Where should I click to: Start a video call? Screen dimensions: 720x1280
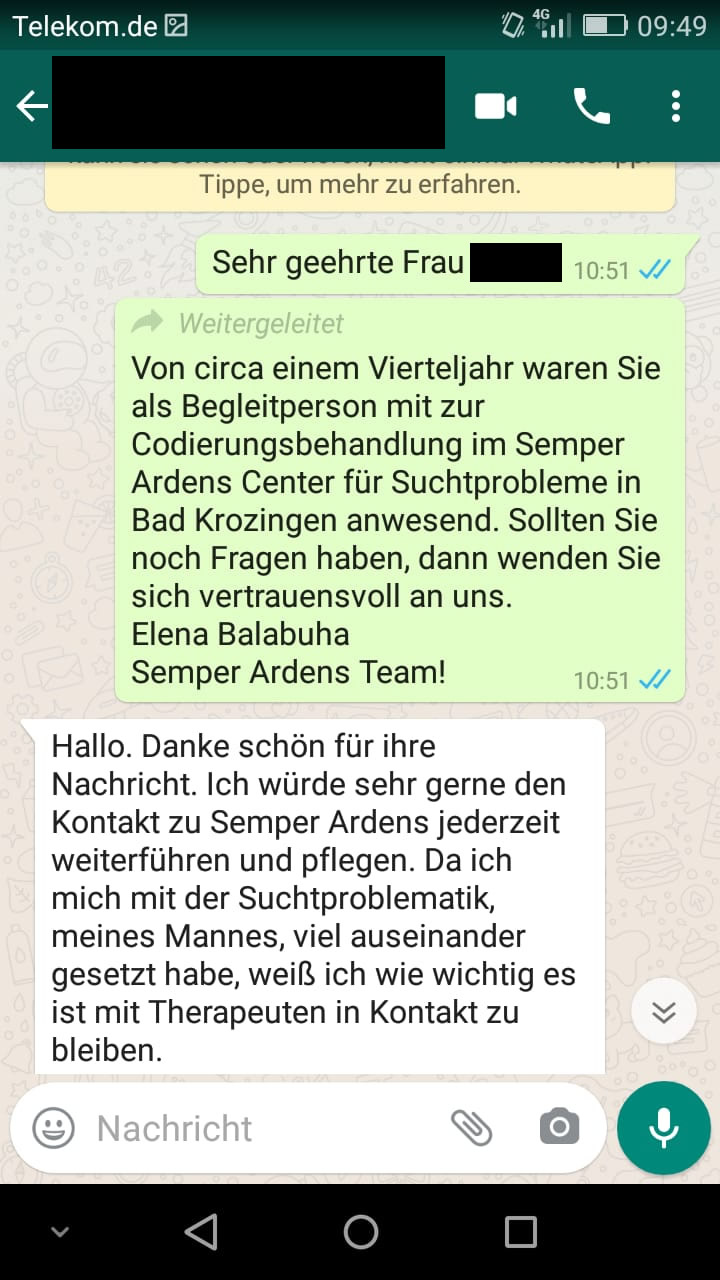[x=495, y=106]
